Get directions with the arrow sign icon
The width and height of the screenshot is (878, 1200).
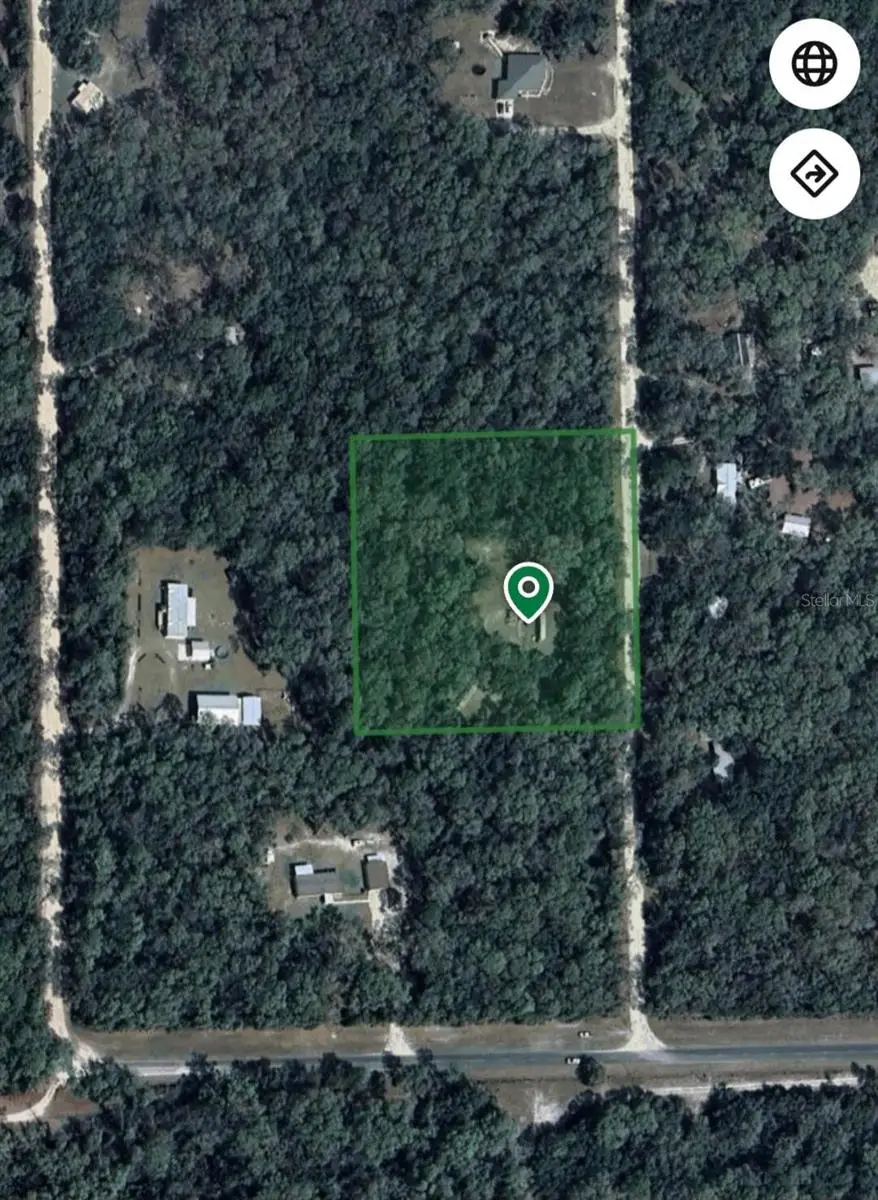pyautogui.click(x=814, y=174)
